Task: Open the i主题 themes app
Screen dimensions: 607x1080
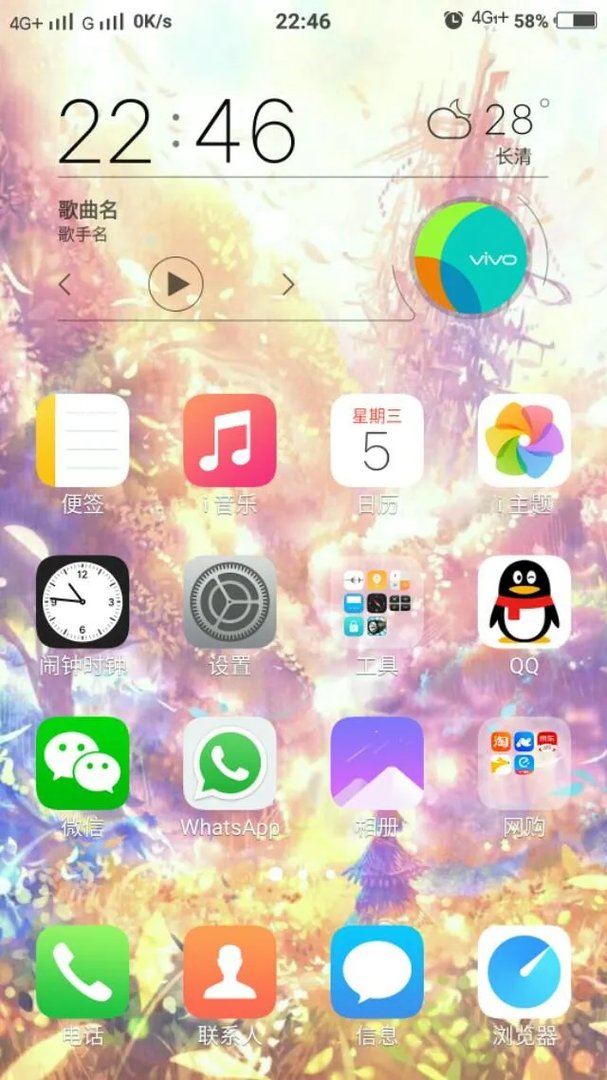Action: [x=524, y=441]
